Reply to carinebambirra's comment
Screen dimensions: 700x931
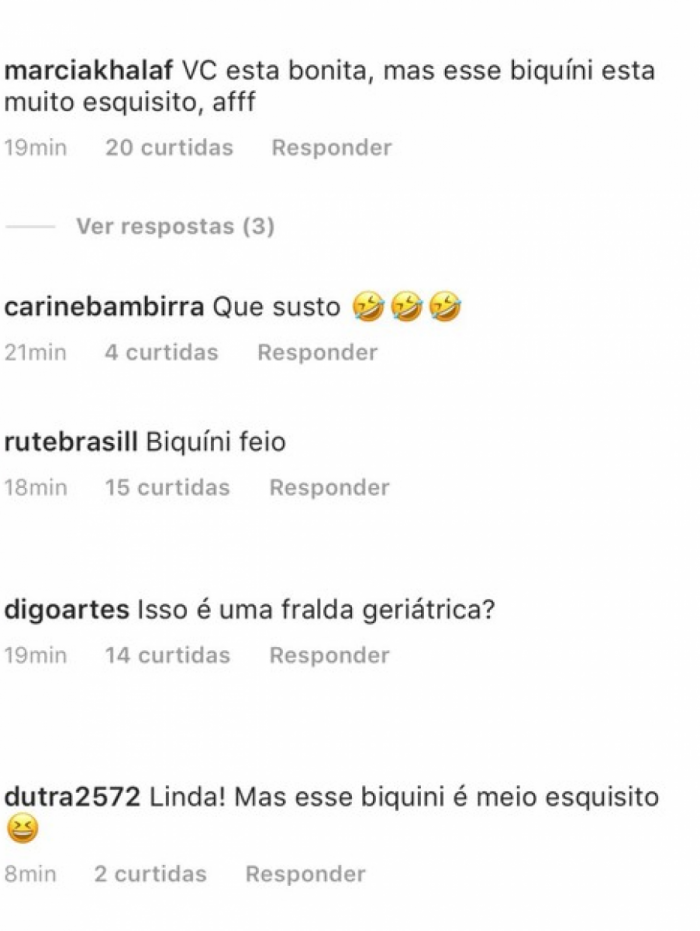point(317,352)
